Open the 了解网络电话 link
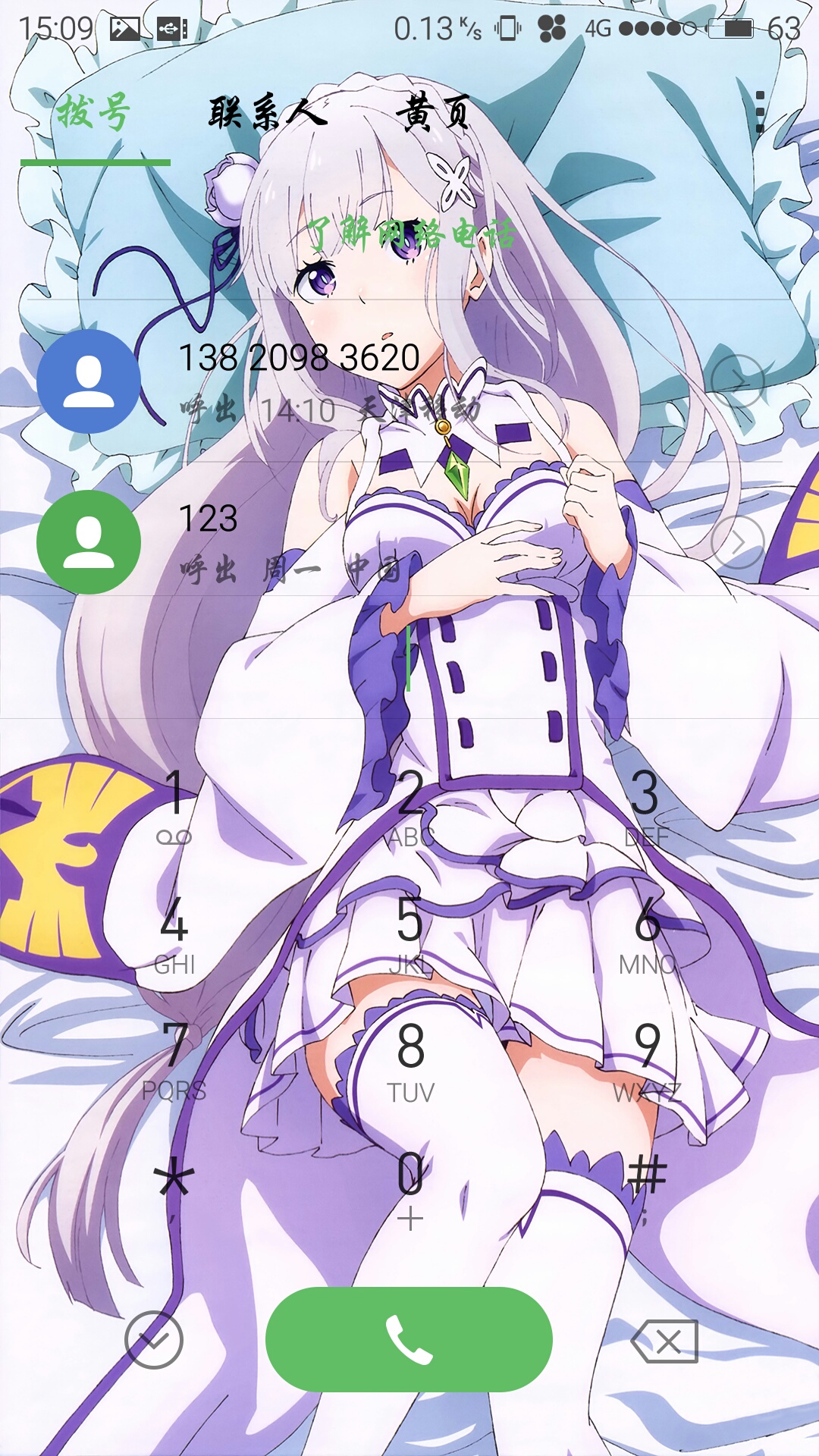This screenshot has height=1456, width=819. click(x=409, y=234)
